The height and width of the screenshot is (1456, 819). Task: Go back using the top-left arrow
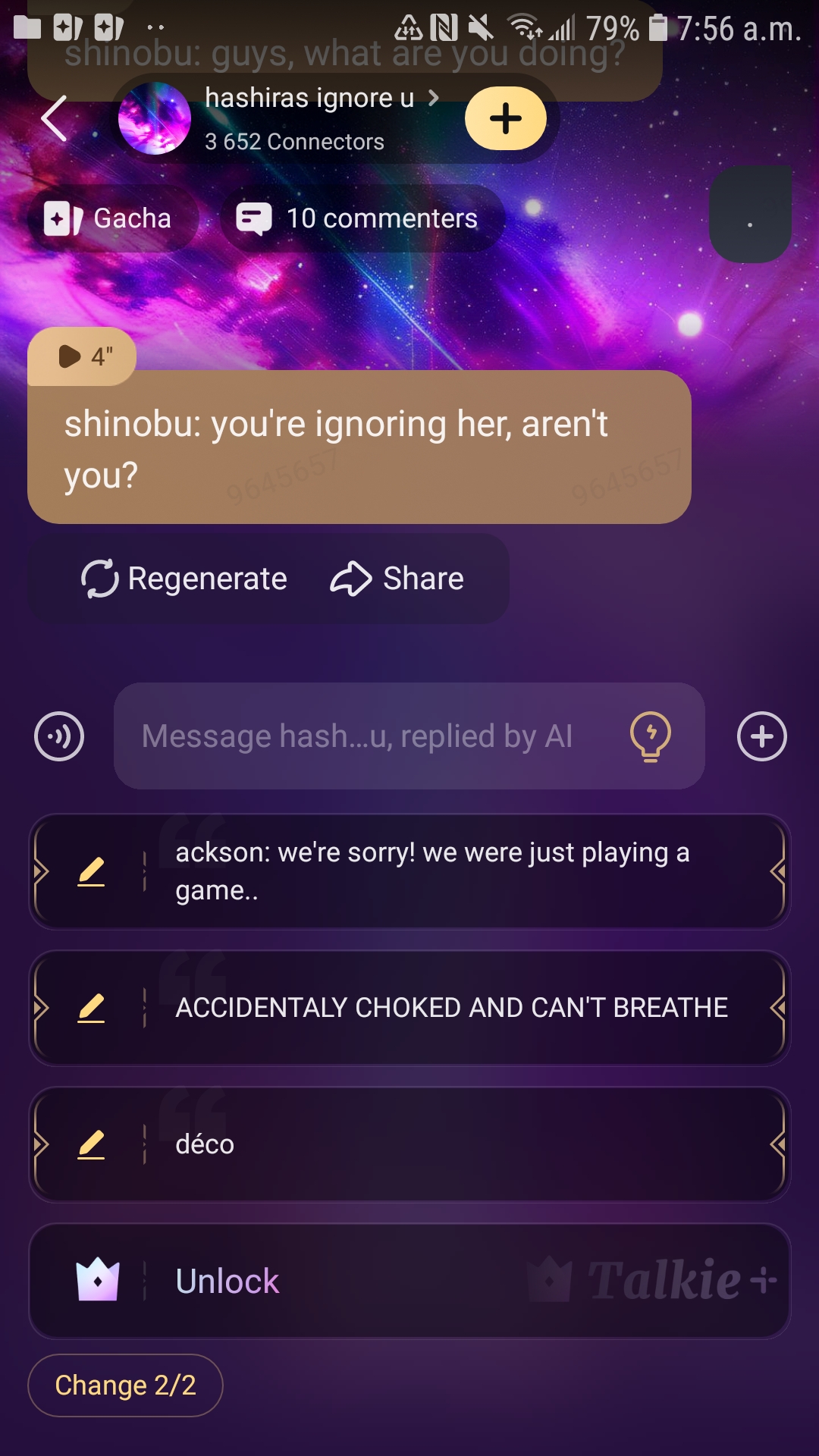55,119
